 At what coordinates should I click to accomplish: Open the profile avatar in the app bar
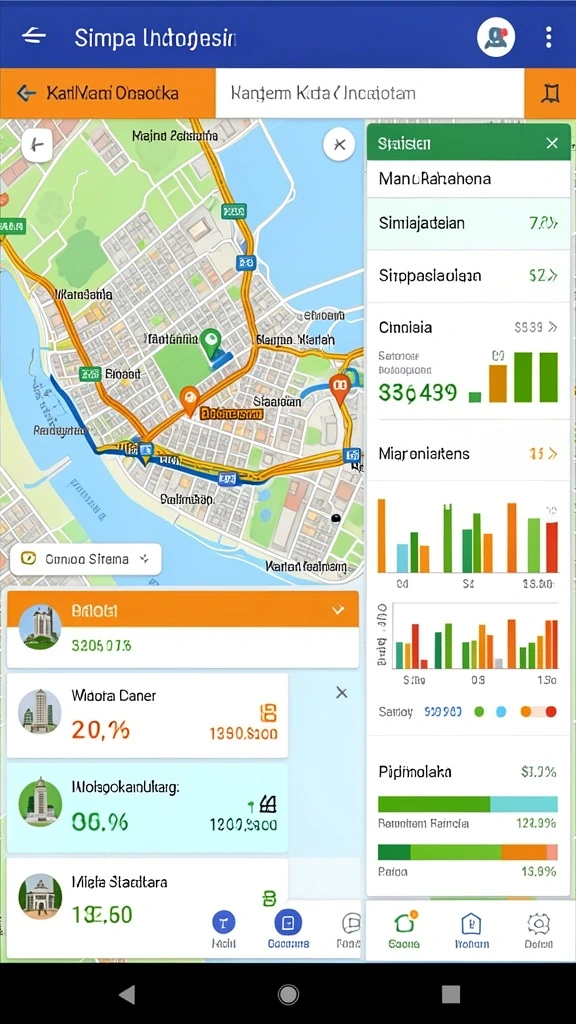click(496, 37)
